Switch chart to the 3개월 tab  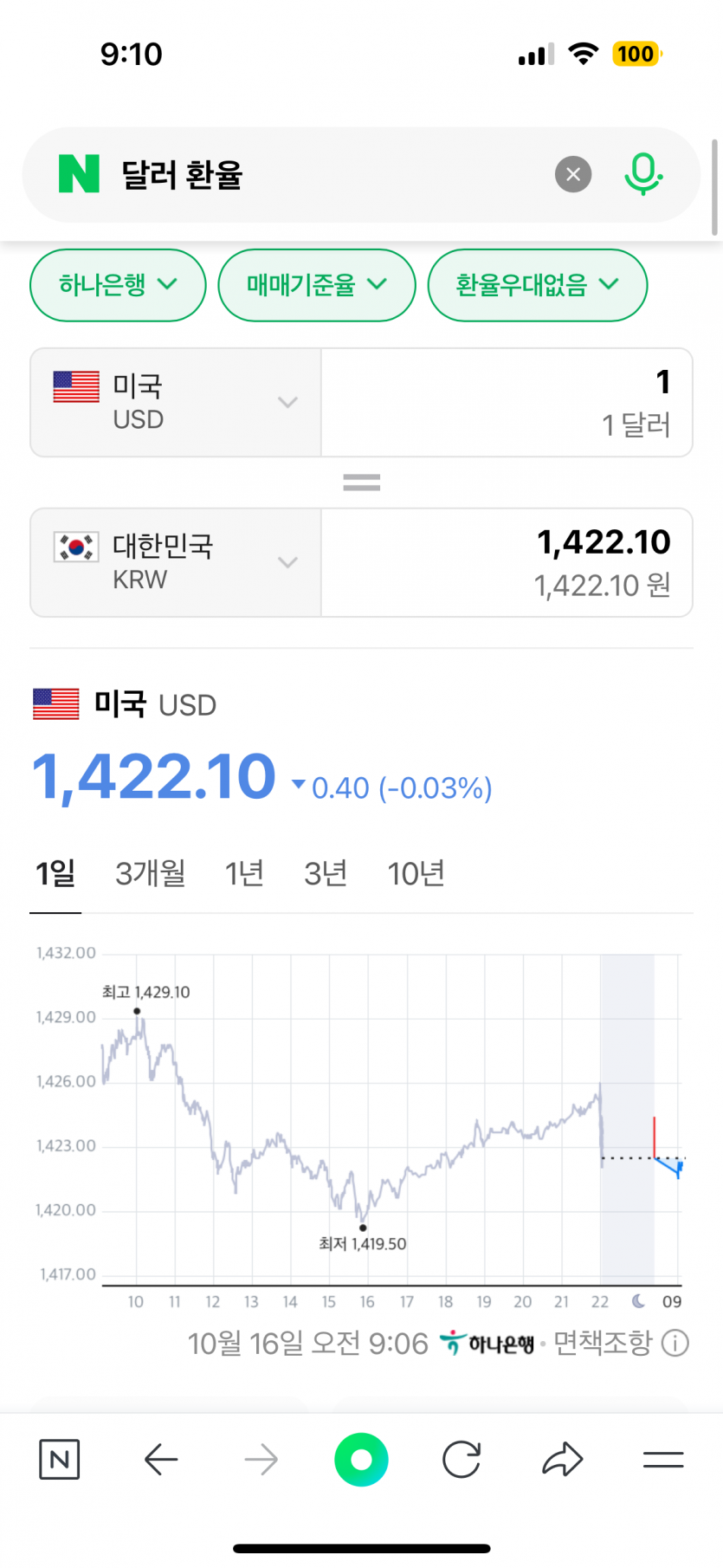point(151,873)
